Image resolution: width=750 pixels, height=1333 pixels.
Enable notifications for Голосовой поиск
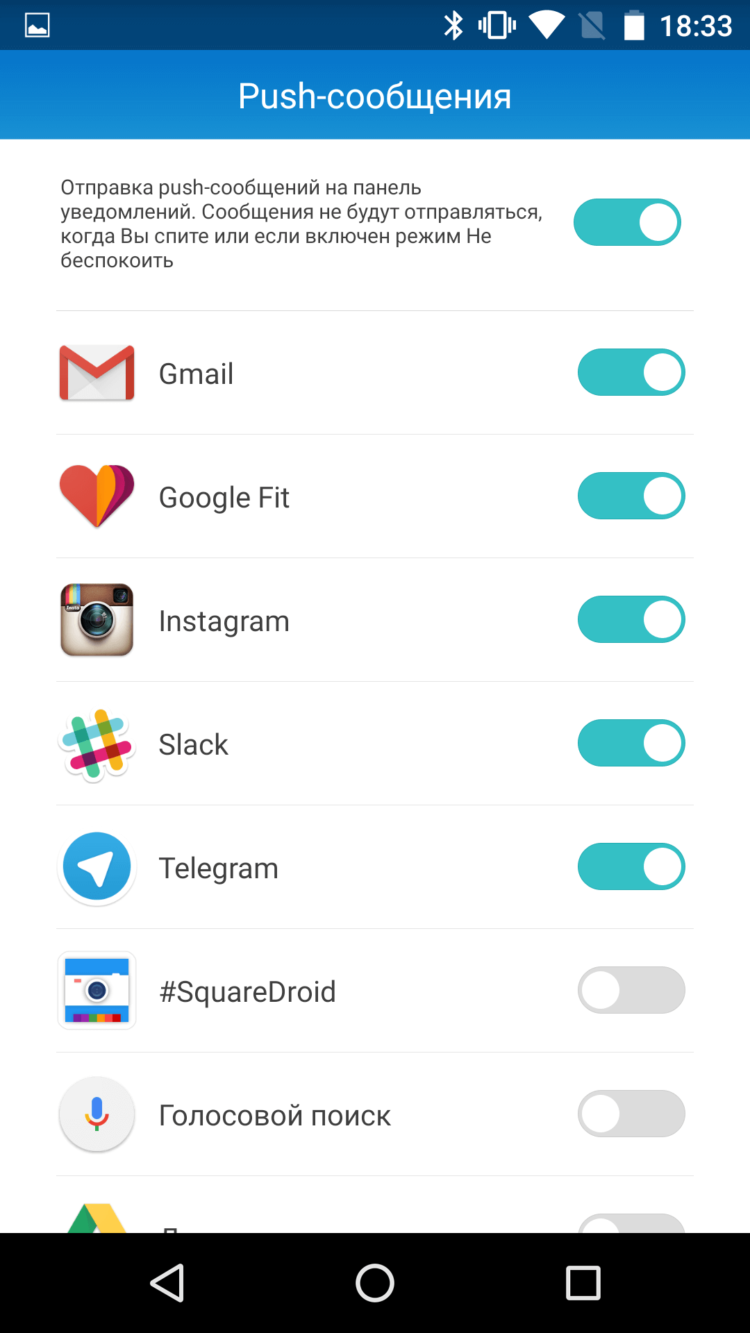point(631,1114)
